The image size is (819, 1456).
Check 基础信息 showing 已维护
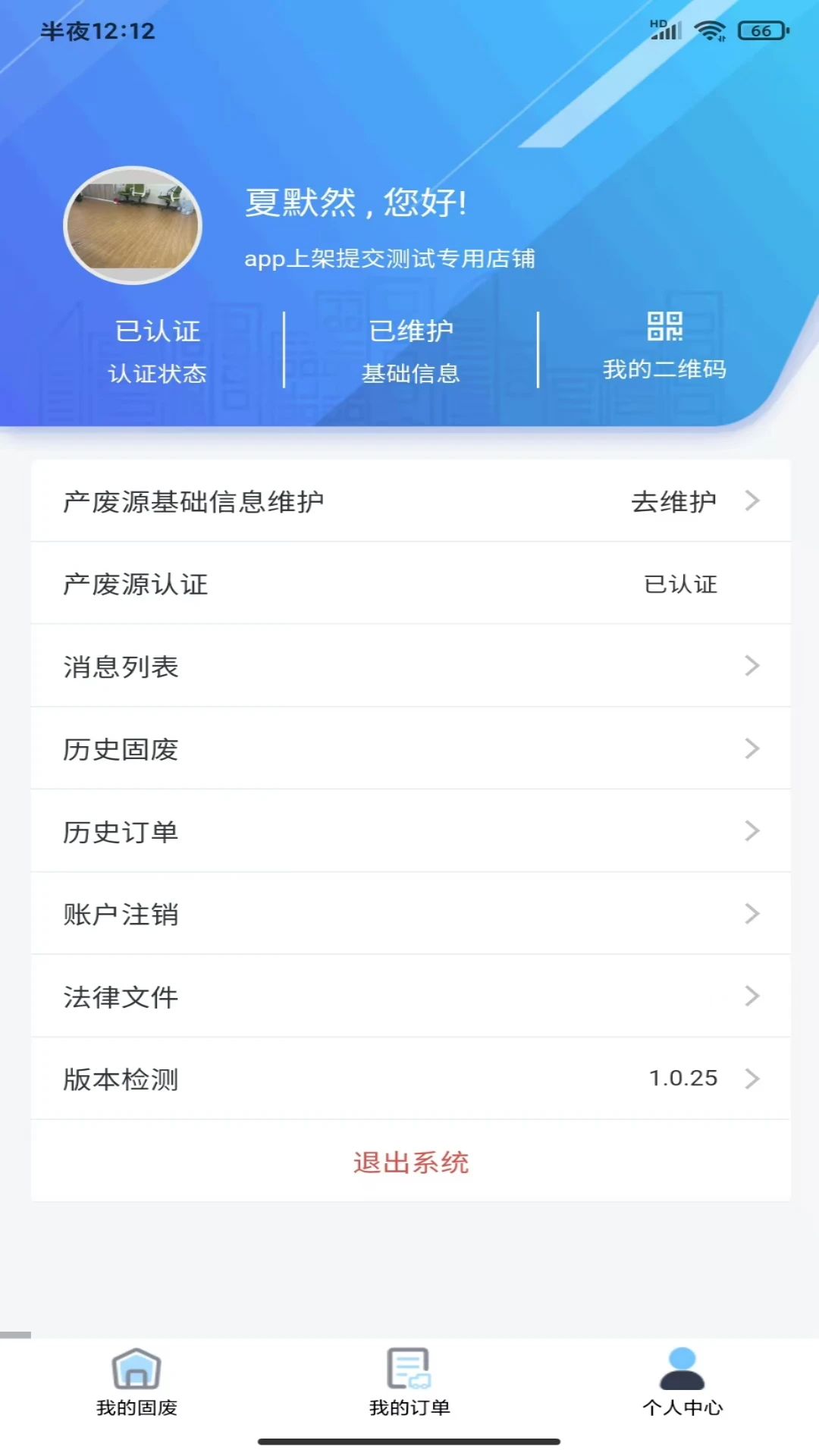pyautogui.click(x=413, y=349)
